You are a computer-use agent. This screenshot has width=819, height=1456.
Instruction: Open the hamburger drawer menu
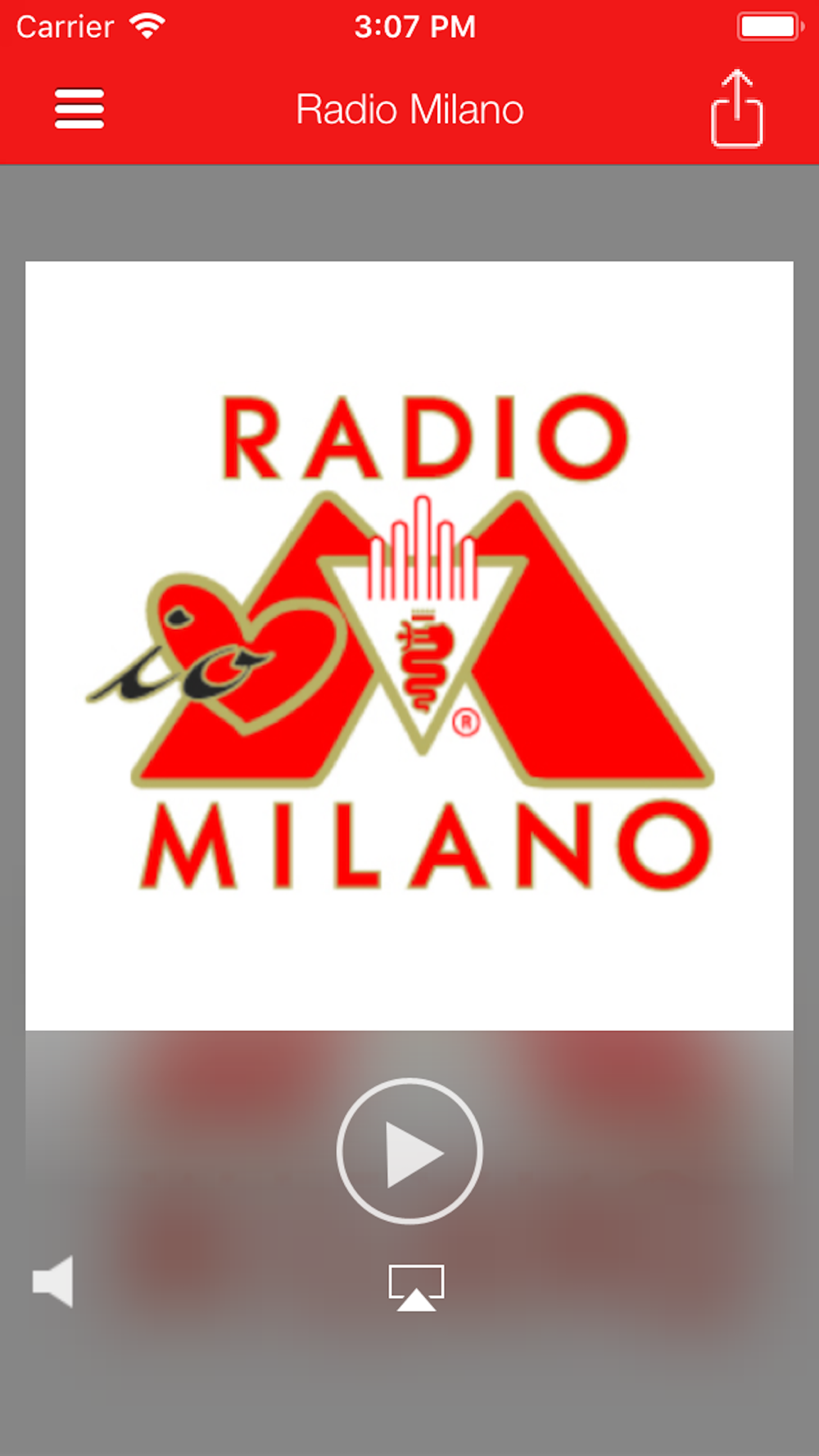[x=79, y=109]
